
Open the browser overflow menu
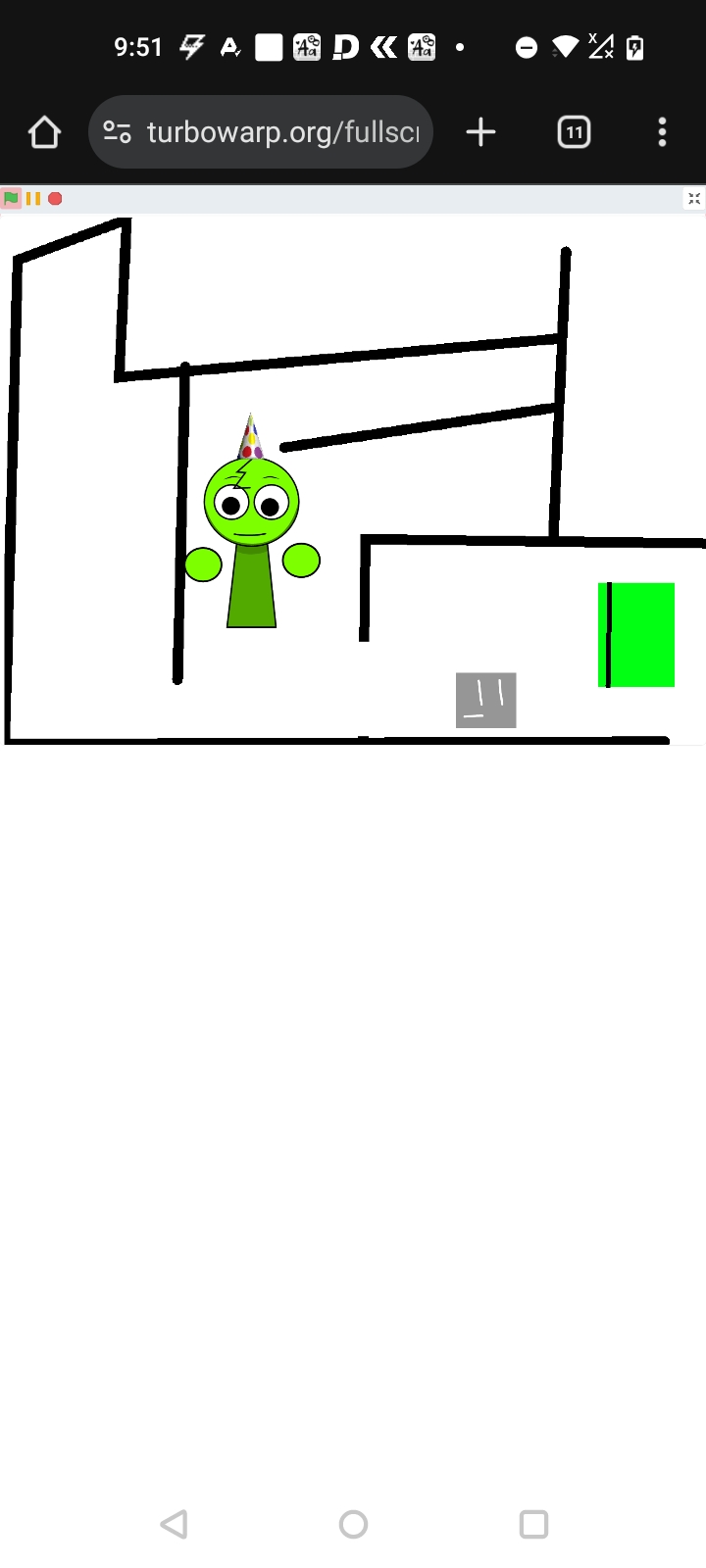click(x=662, y=132)
